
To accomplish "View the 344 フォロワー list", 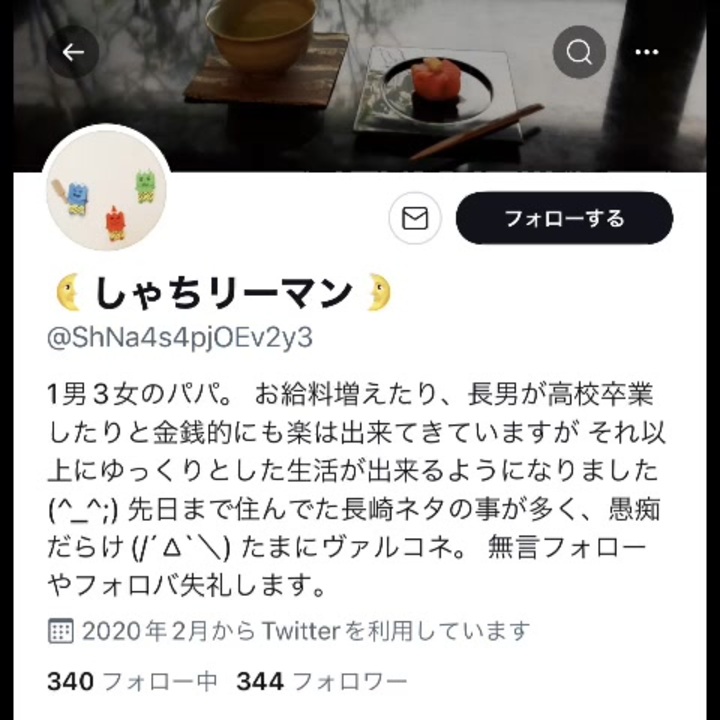I will pos(322,682).
